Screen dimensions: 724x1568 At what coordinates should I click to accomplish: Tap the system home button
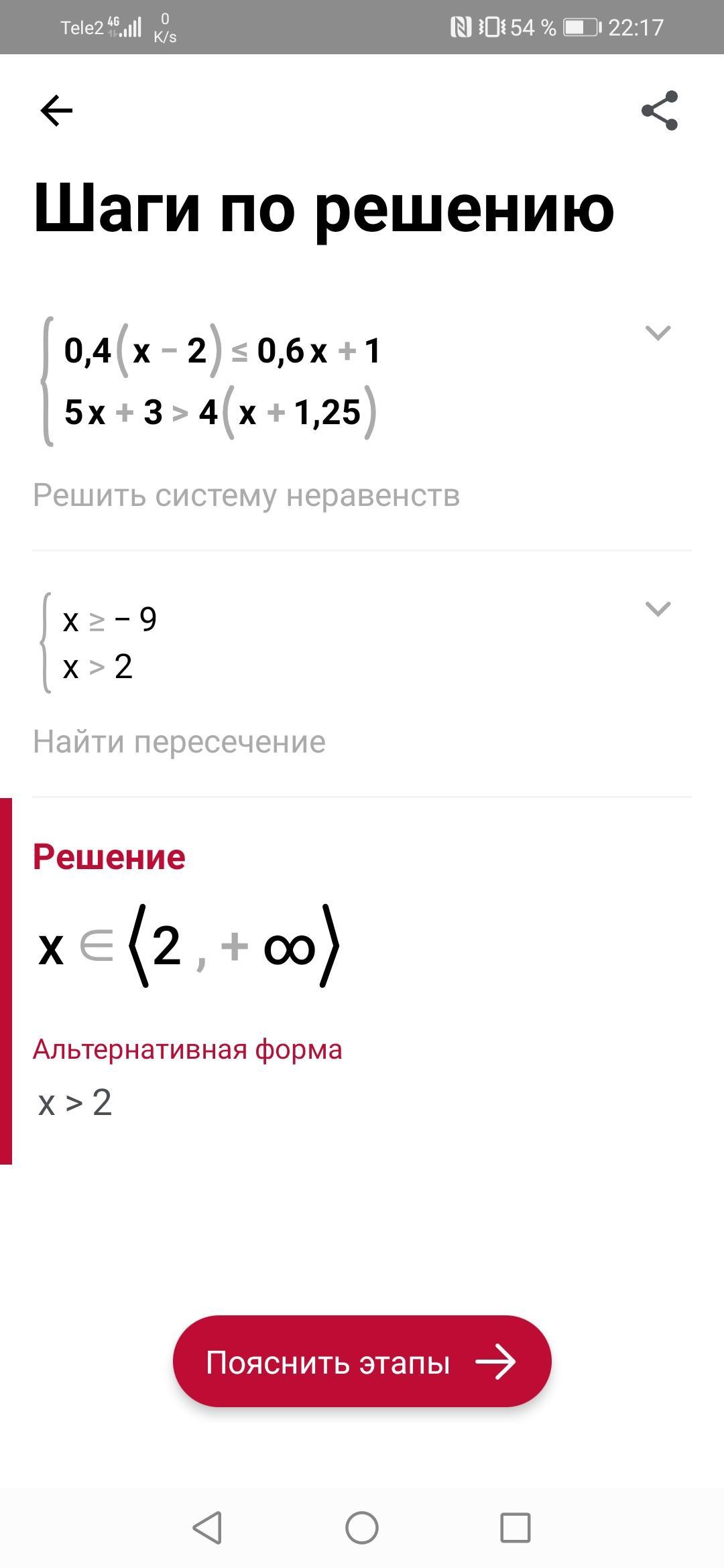click(x=362, y=1528)
